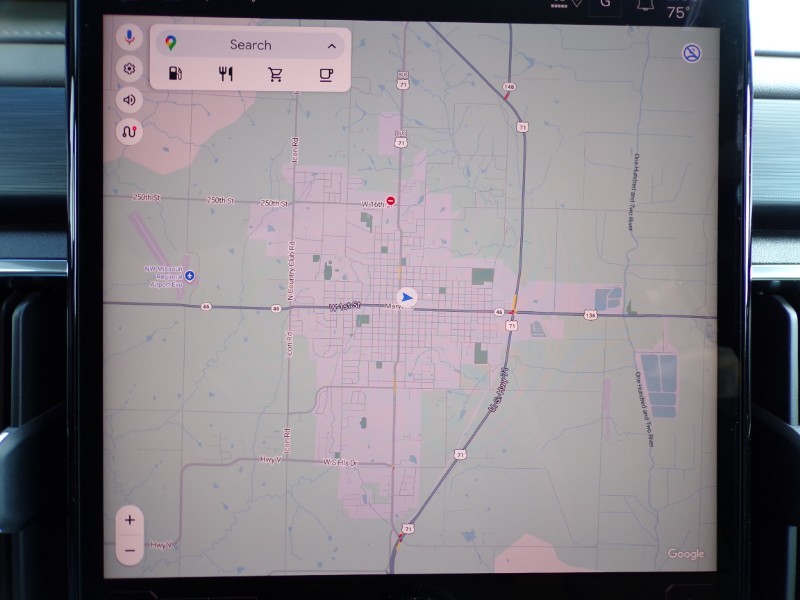Screen dimensions: 800x600
Task: Find nearby grocery stores
Action: [x=275, y=74]
